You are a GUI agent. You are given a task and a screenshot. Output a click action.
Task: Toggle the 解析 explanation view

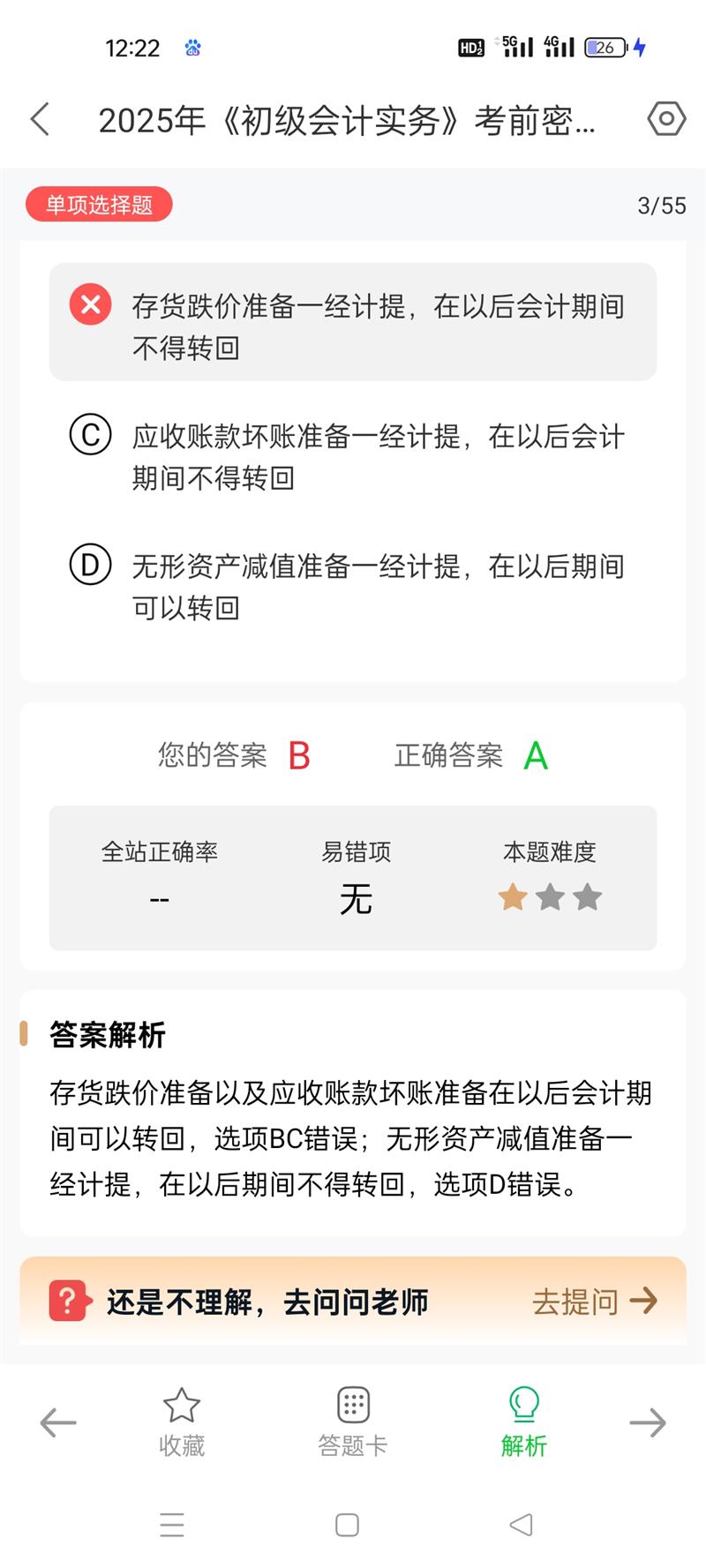pos(523,1422)
